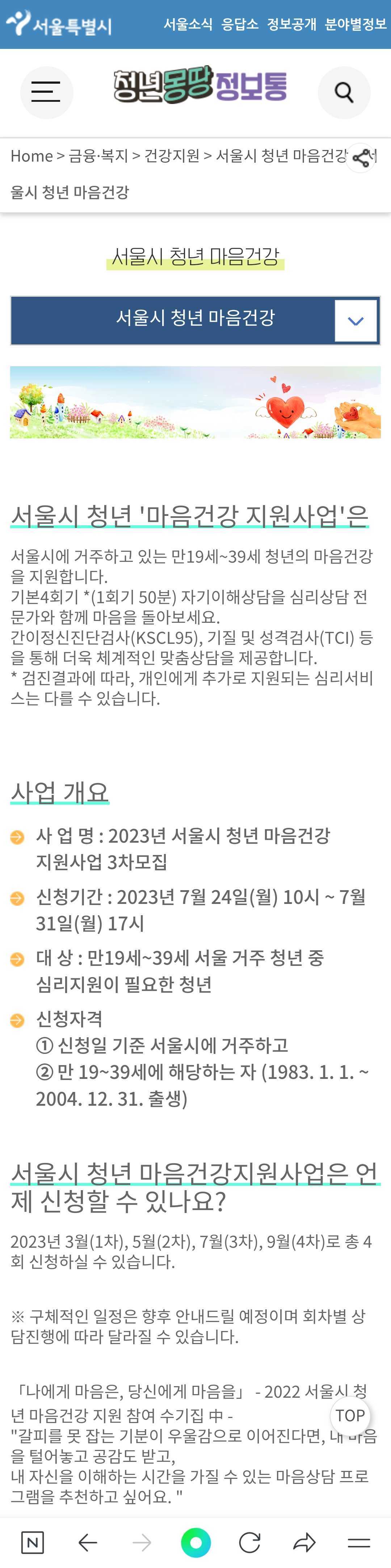Viewport: 391px width, 1568px height.
Task: Open 서울특별시 site logo
Action: (x=58, y=24)
